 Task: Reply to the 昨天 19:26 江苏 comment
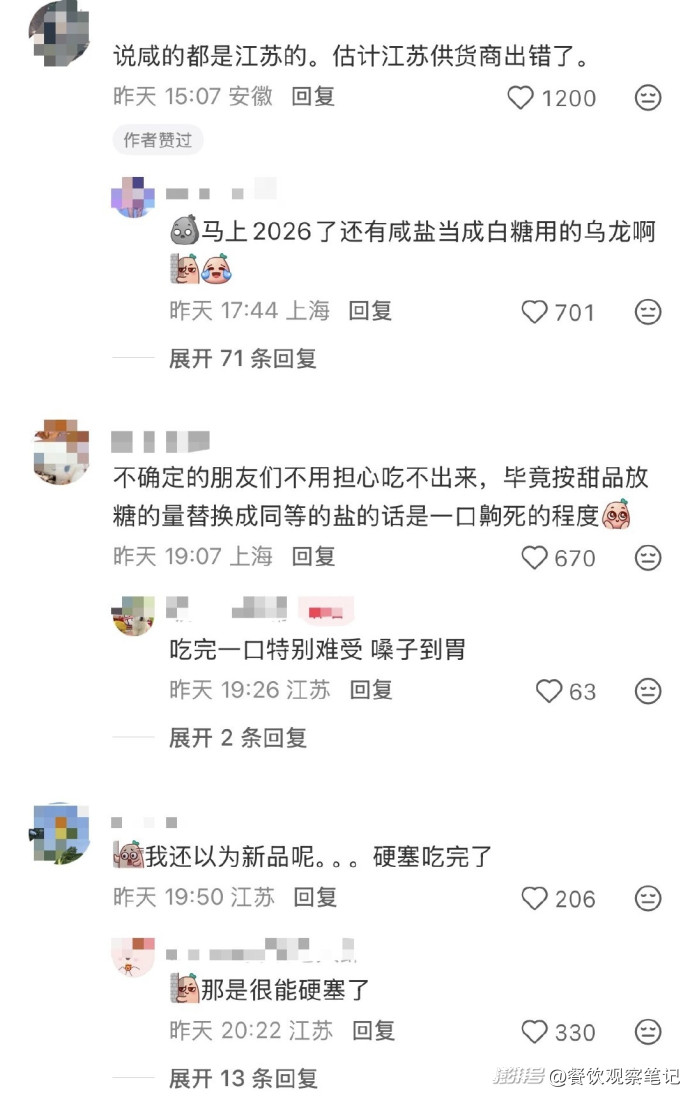[x=370, y=690]
